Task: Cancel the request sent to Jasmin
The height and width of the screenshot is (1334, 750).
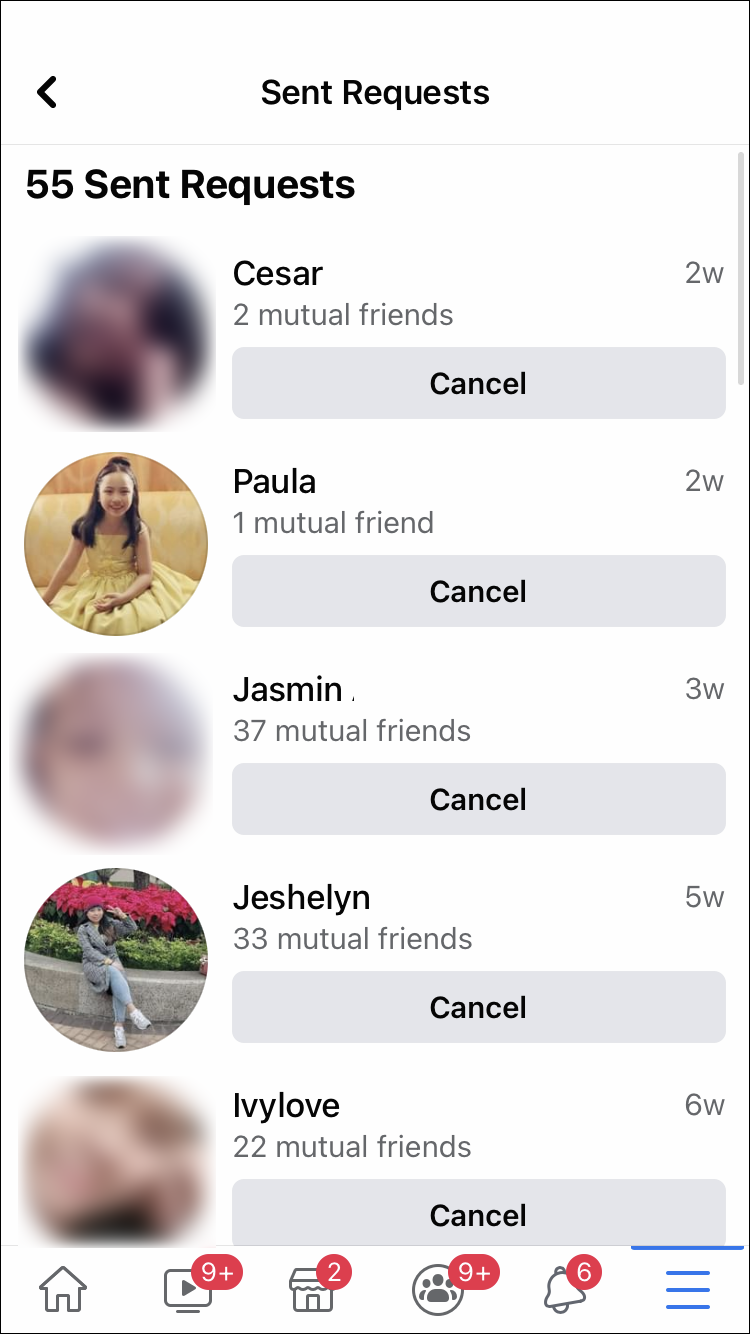Action: tap(478, 799)
